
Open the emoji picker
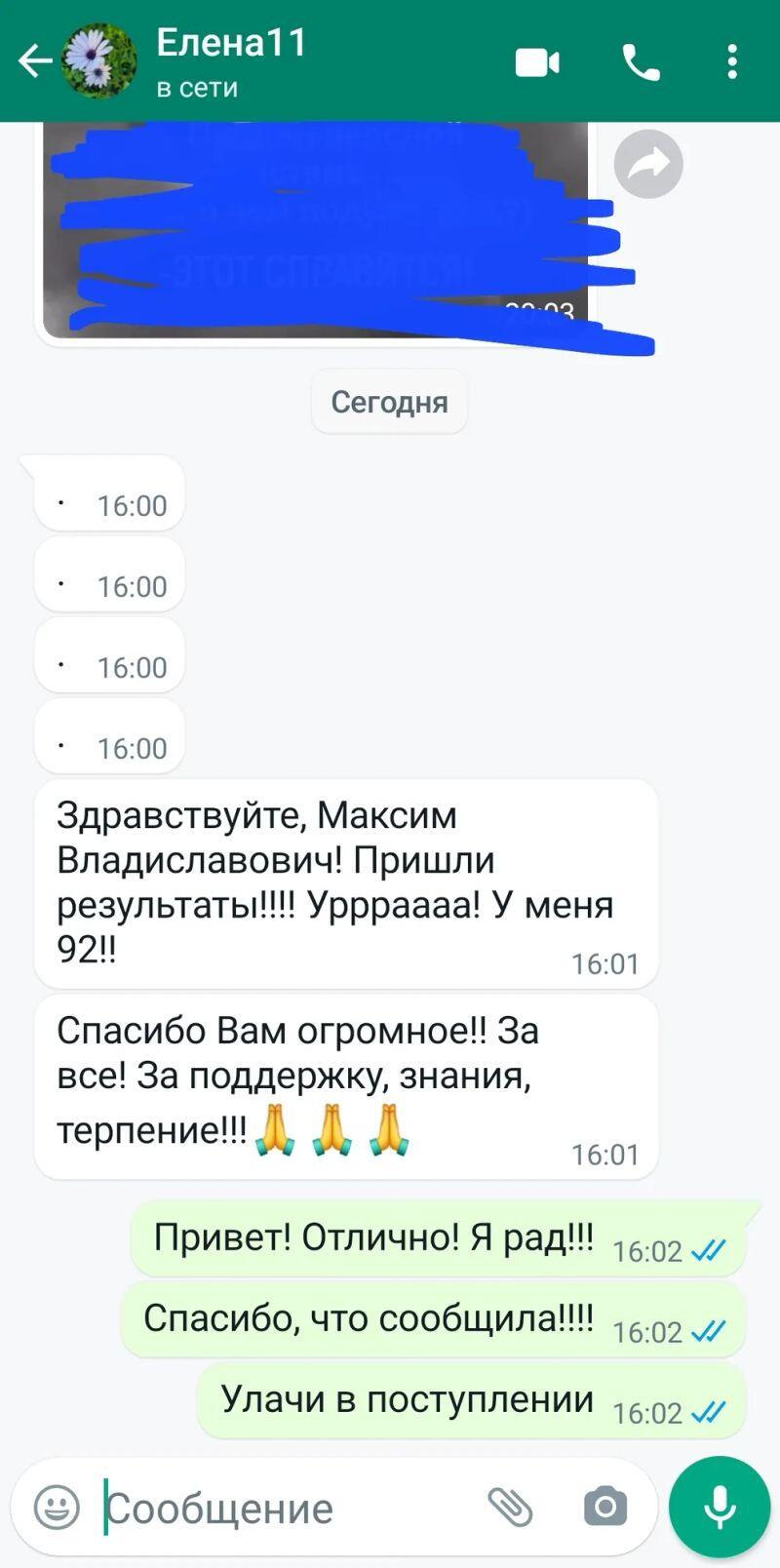pos(57,1507)
